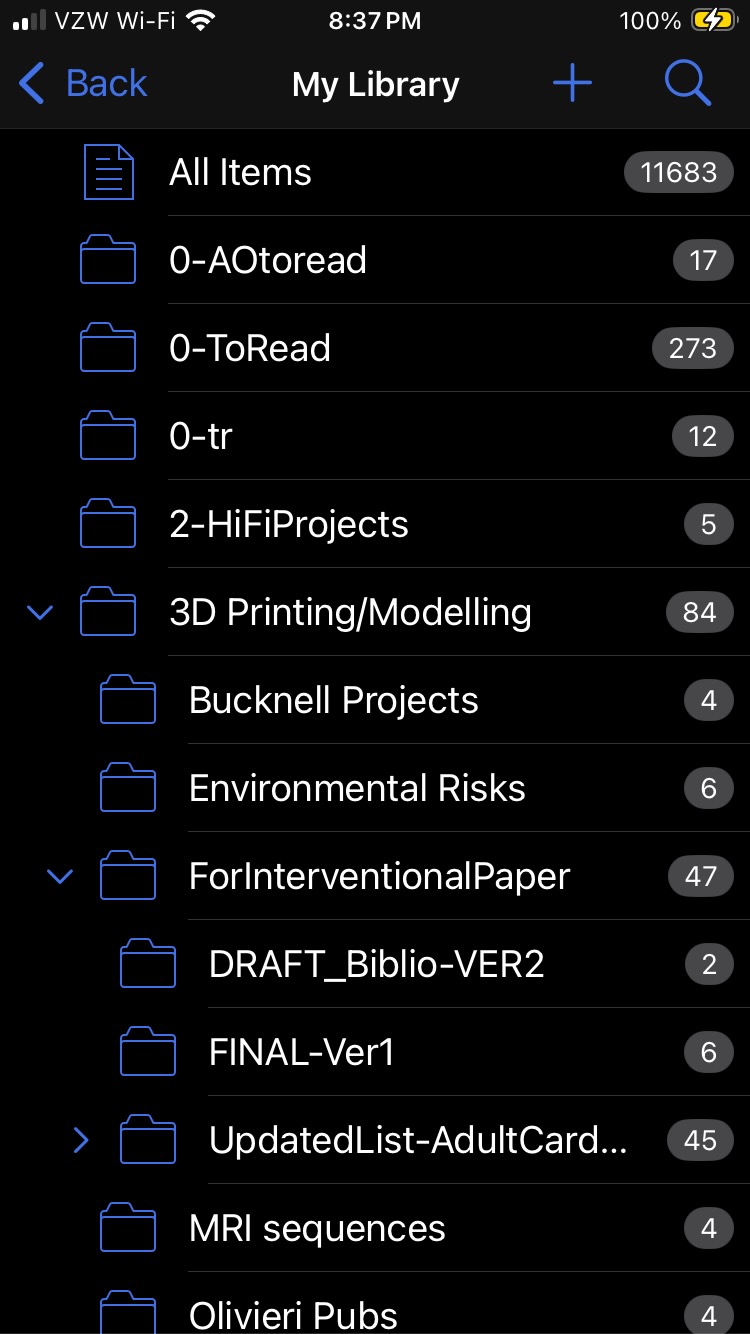Open the search magnifier
750x1334 pixels.
(687, 84)
